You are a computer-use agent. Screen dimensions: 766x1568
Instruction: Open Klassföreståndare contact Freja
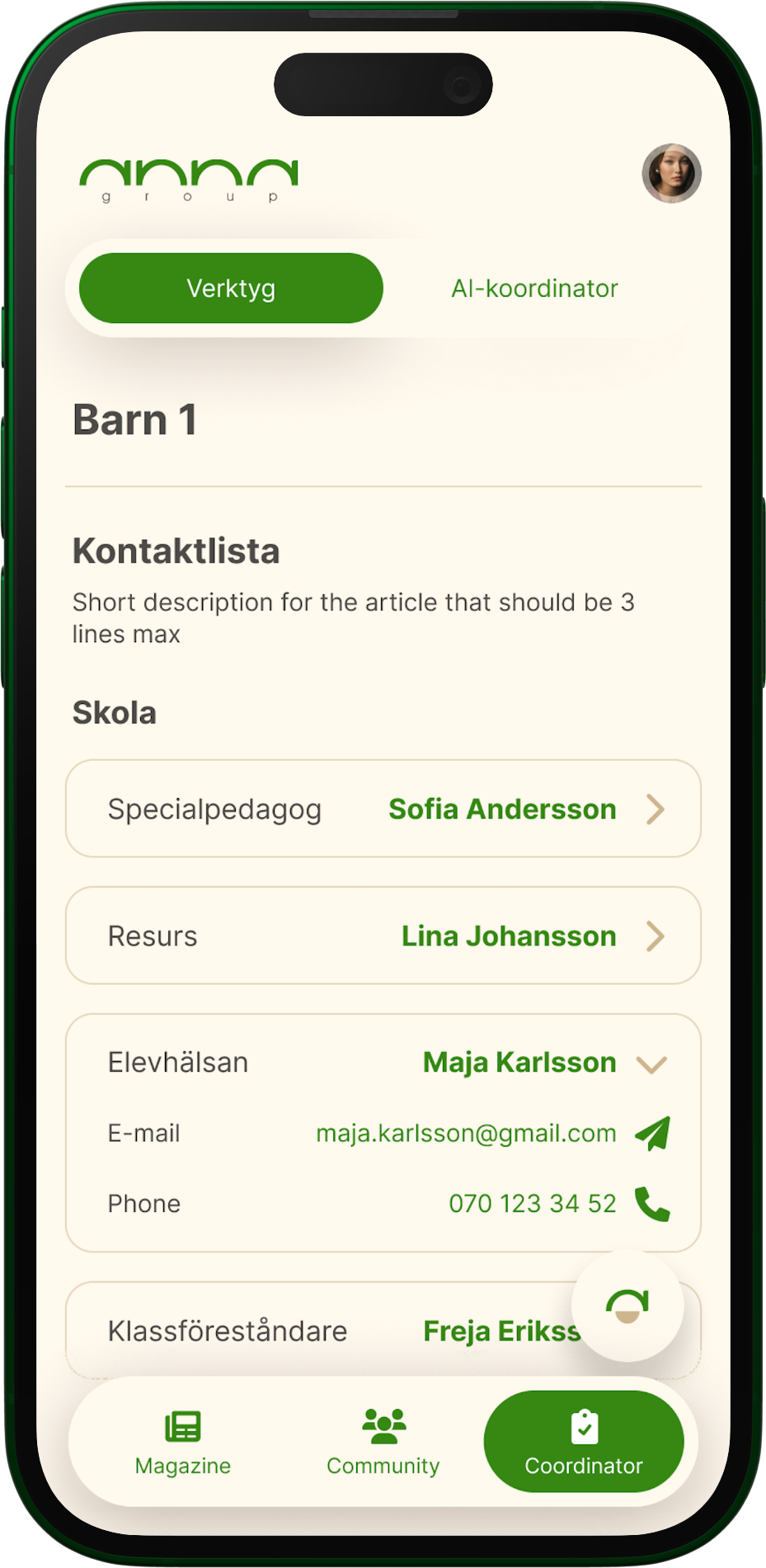(330, 1331)
